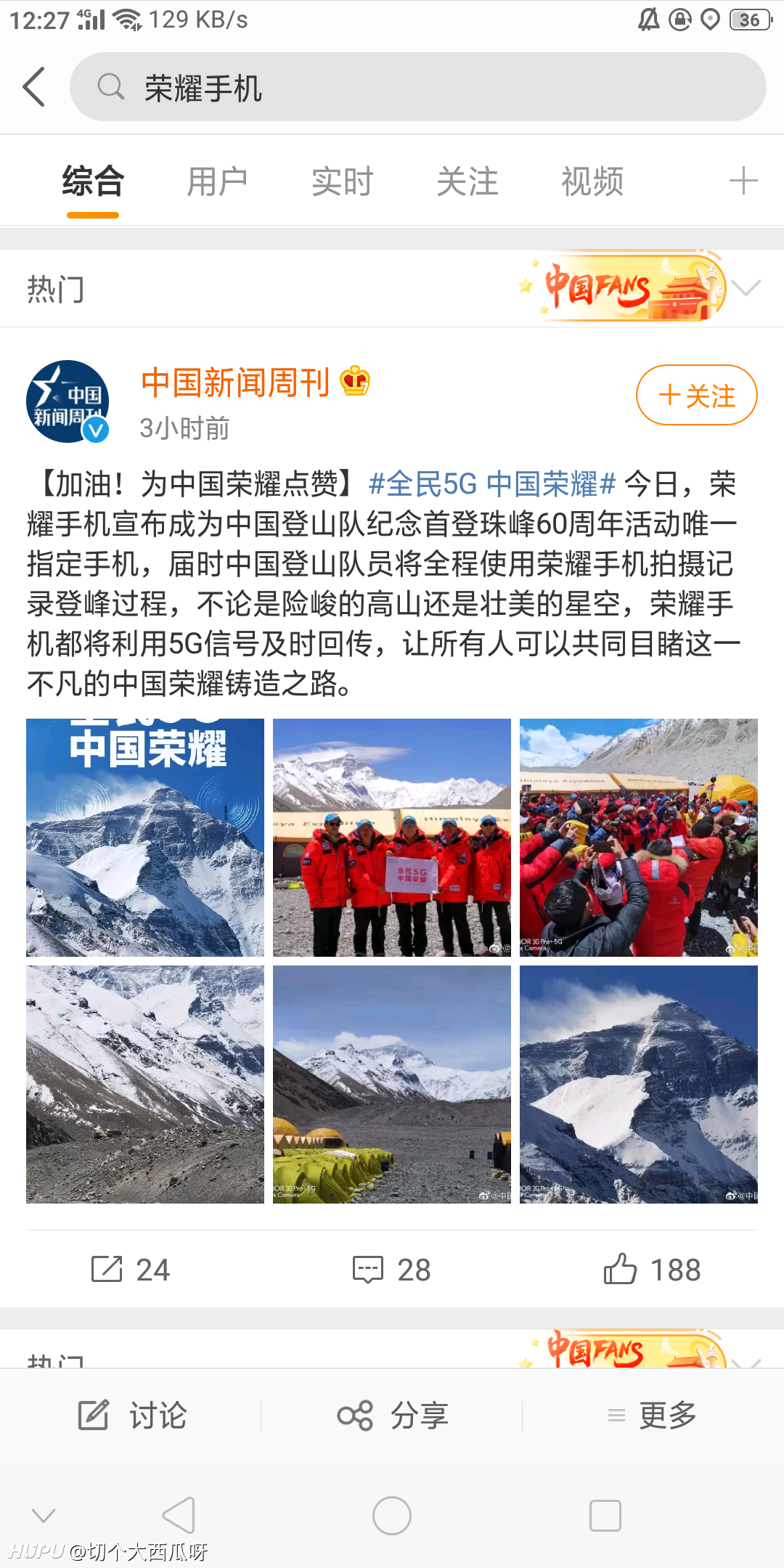This screenshot has height=1568, width=784.
Task: Go back with the top-left arrow
Action: pyautogui.click(x=34, y=86)
